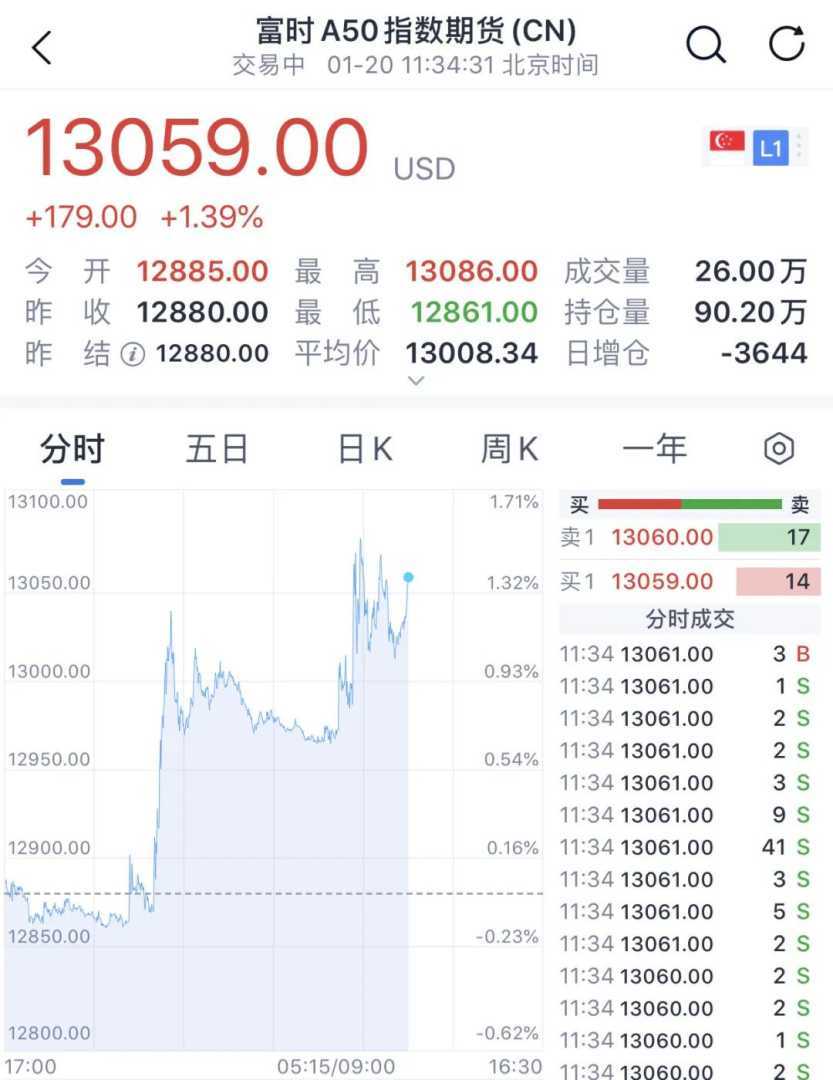
Task: Go back using the arrow
Action: (42, 47)
